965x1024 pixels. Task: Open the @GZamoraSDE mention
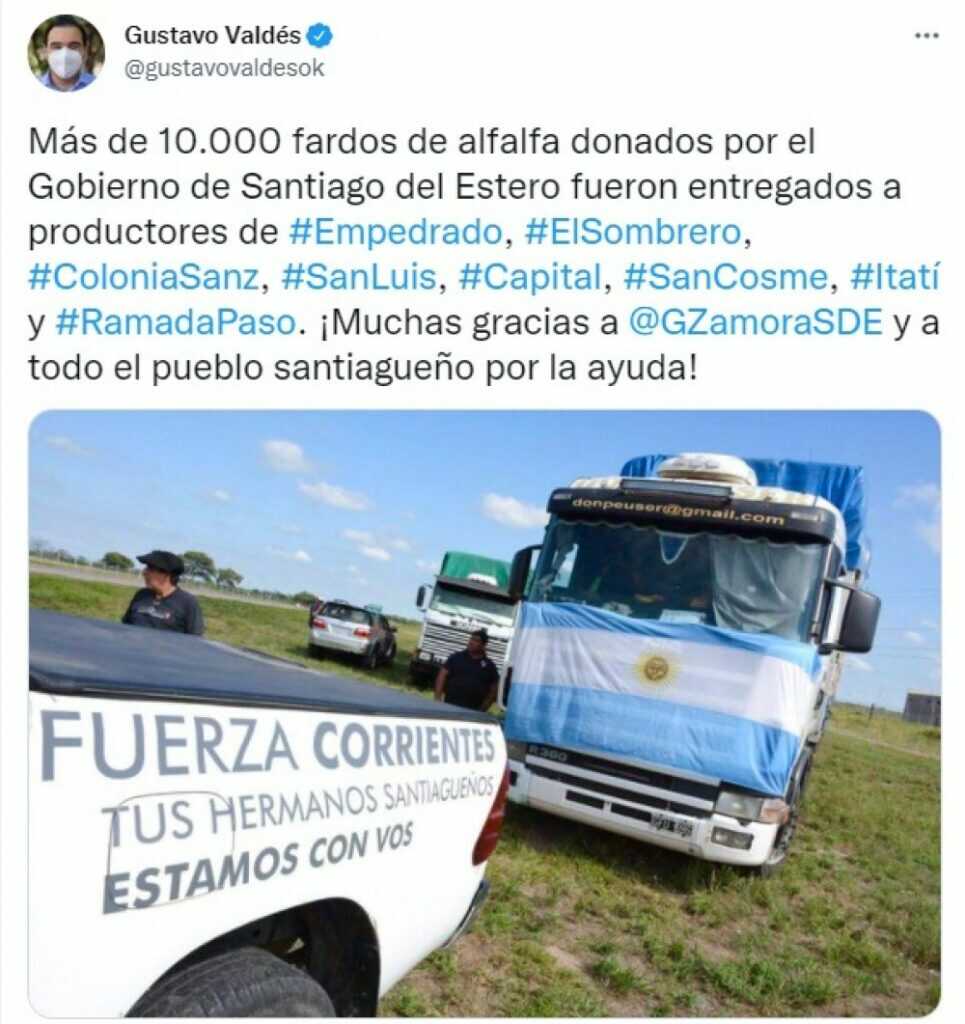755,323
